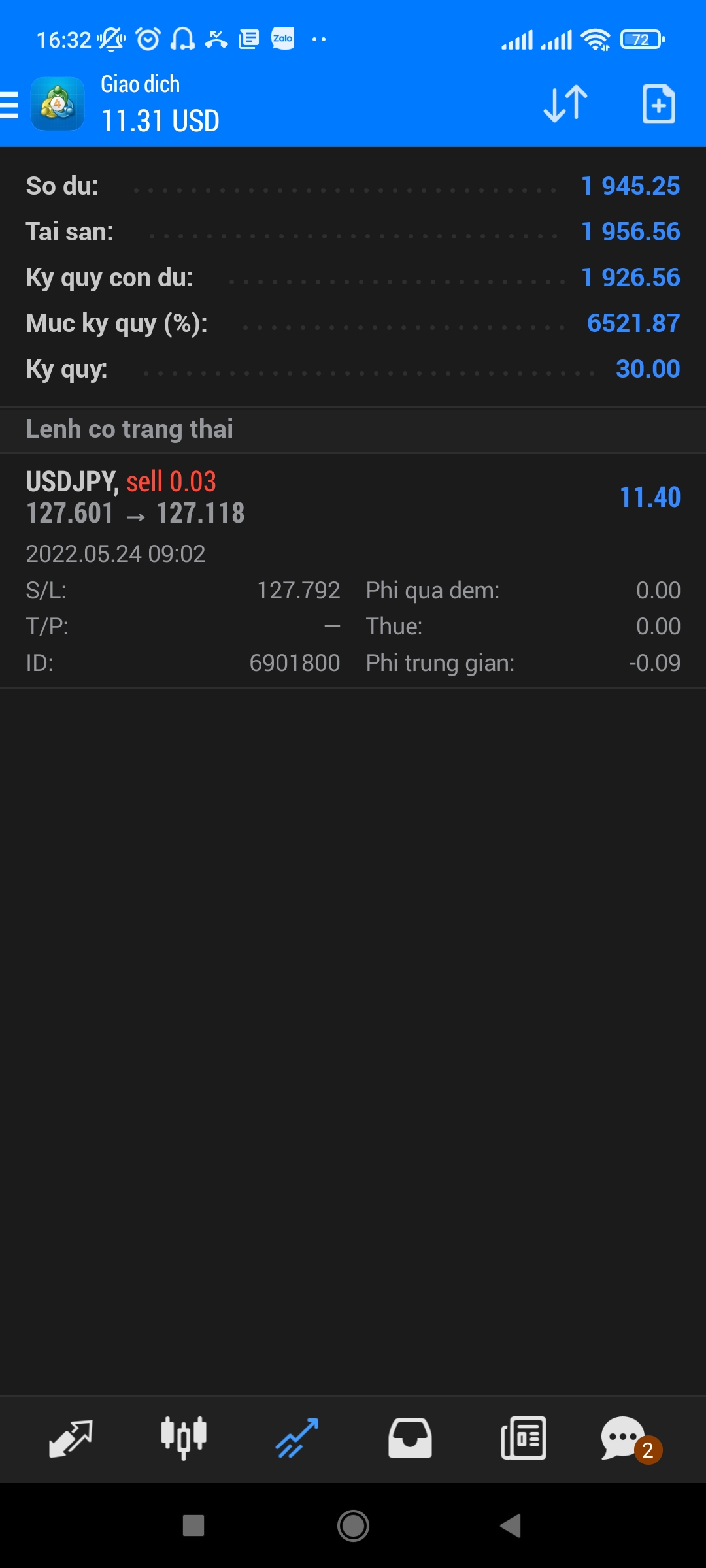Open the History inbox tab
Screen dimensions: 706x1568
(x=410, y=1438)
